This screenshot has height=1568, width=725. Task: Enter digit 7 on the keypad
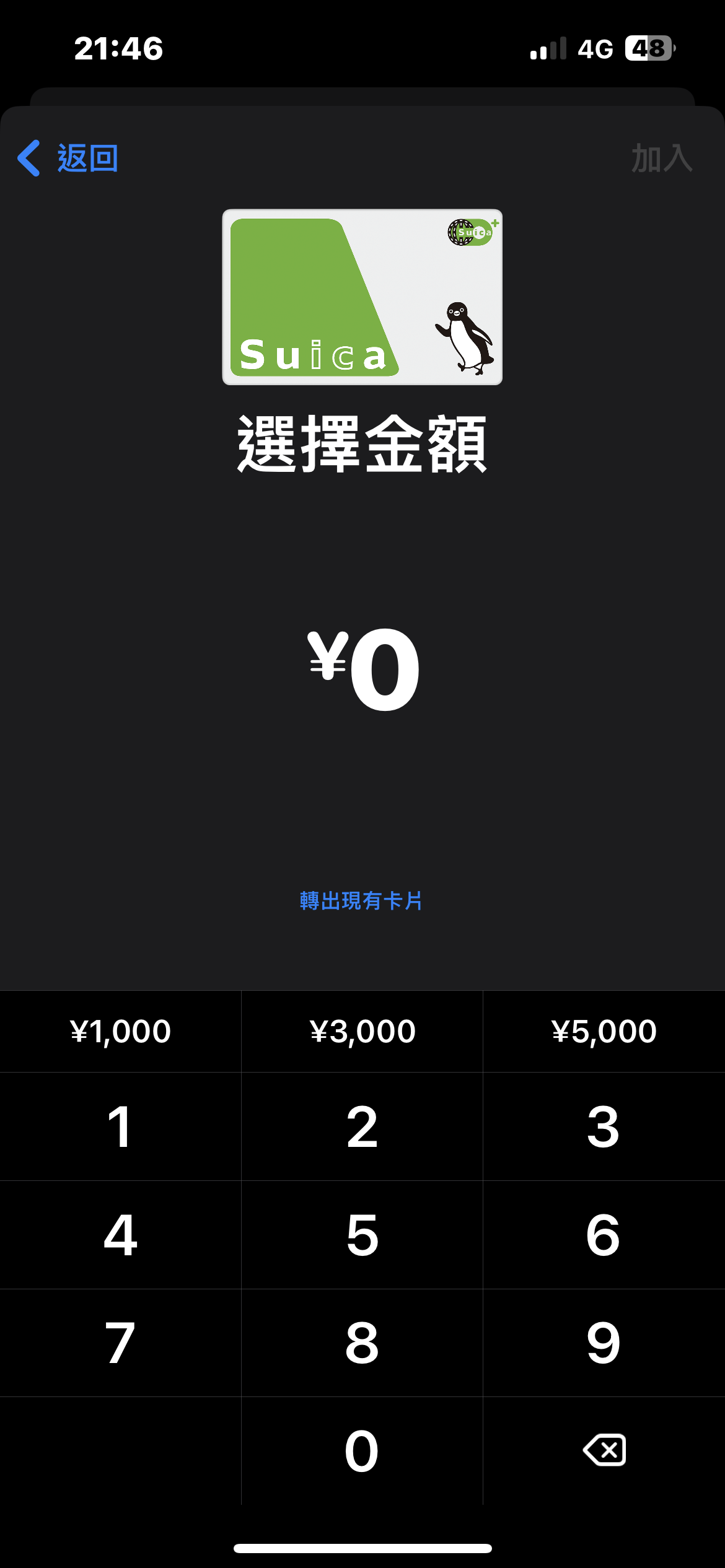pyautogui.click(x=120, y=1343)
